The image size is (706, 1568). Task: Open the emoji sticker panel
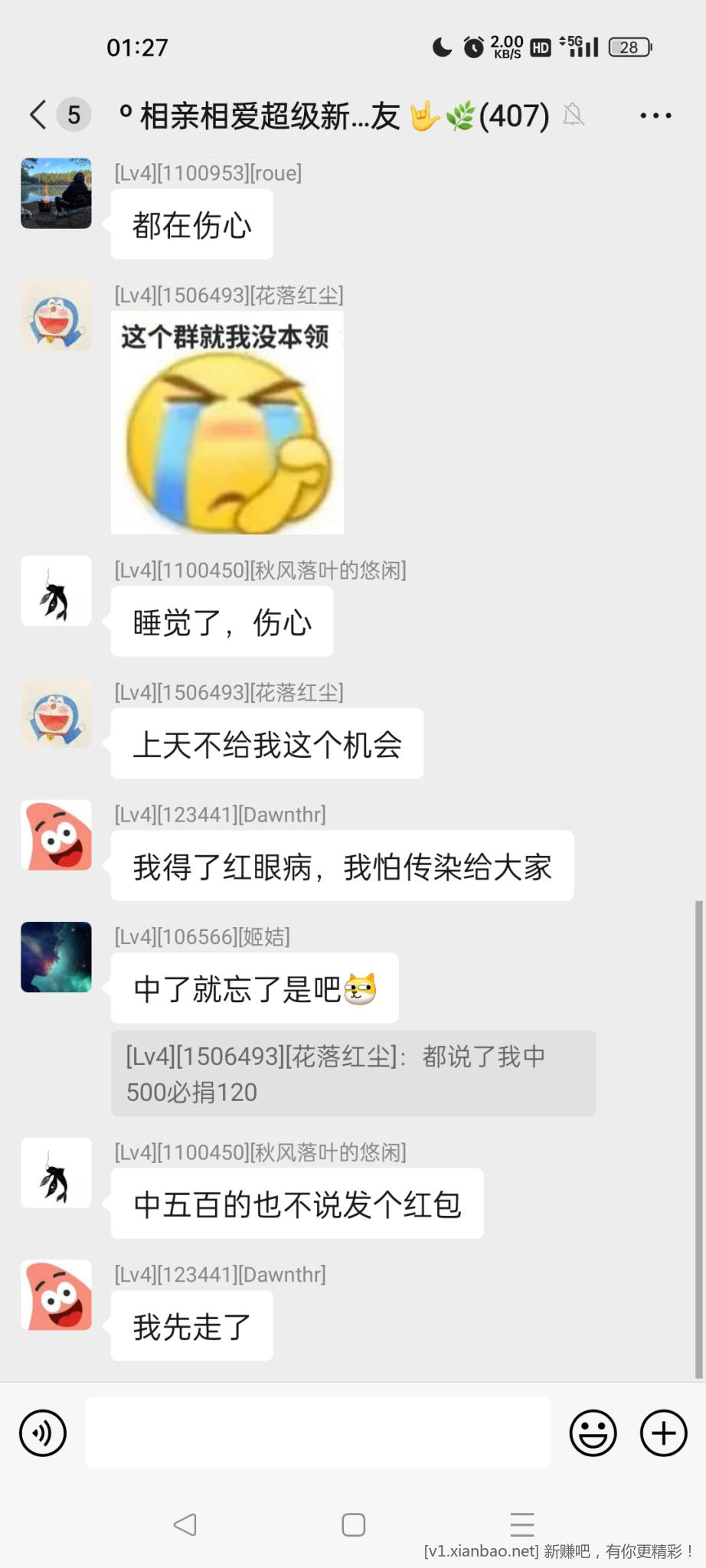[x=593, y=1432]
